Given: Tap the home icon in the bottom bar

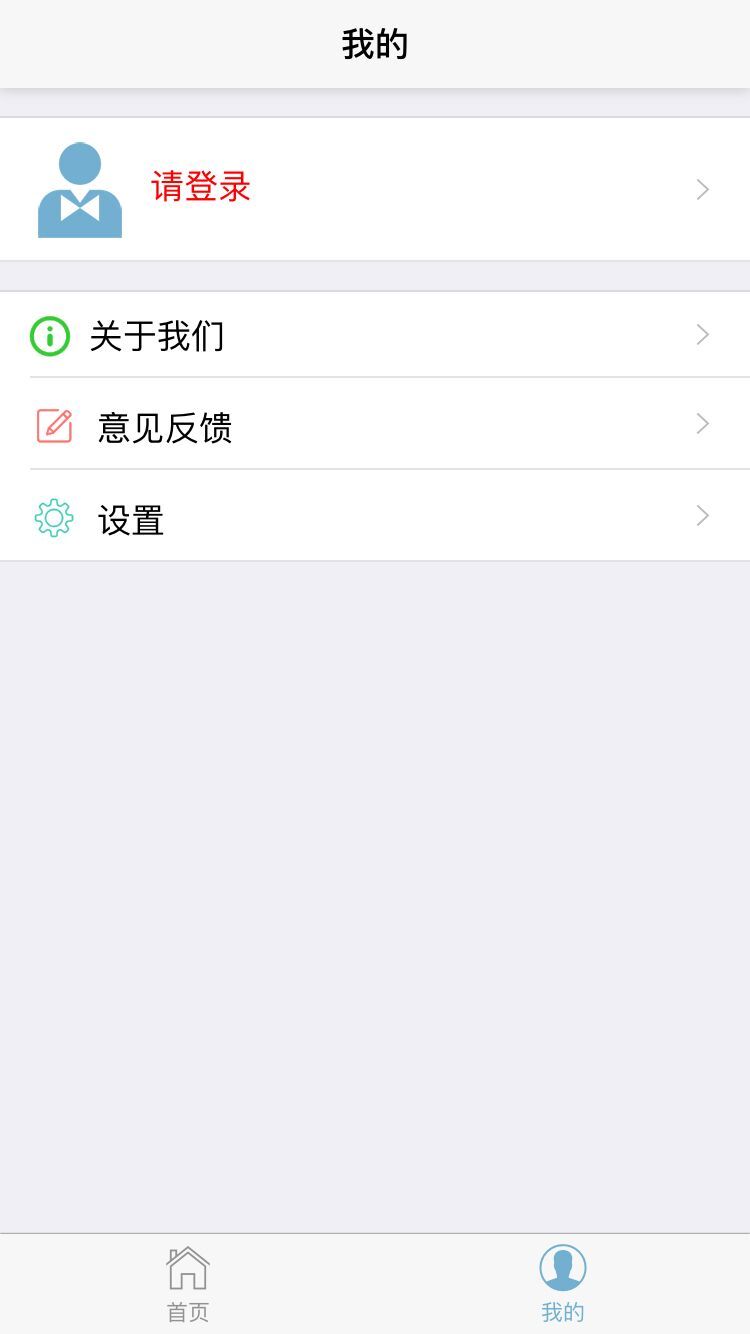Looking at the screenshot, I should click(189, 1266).
